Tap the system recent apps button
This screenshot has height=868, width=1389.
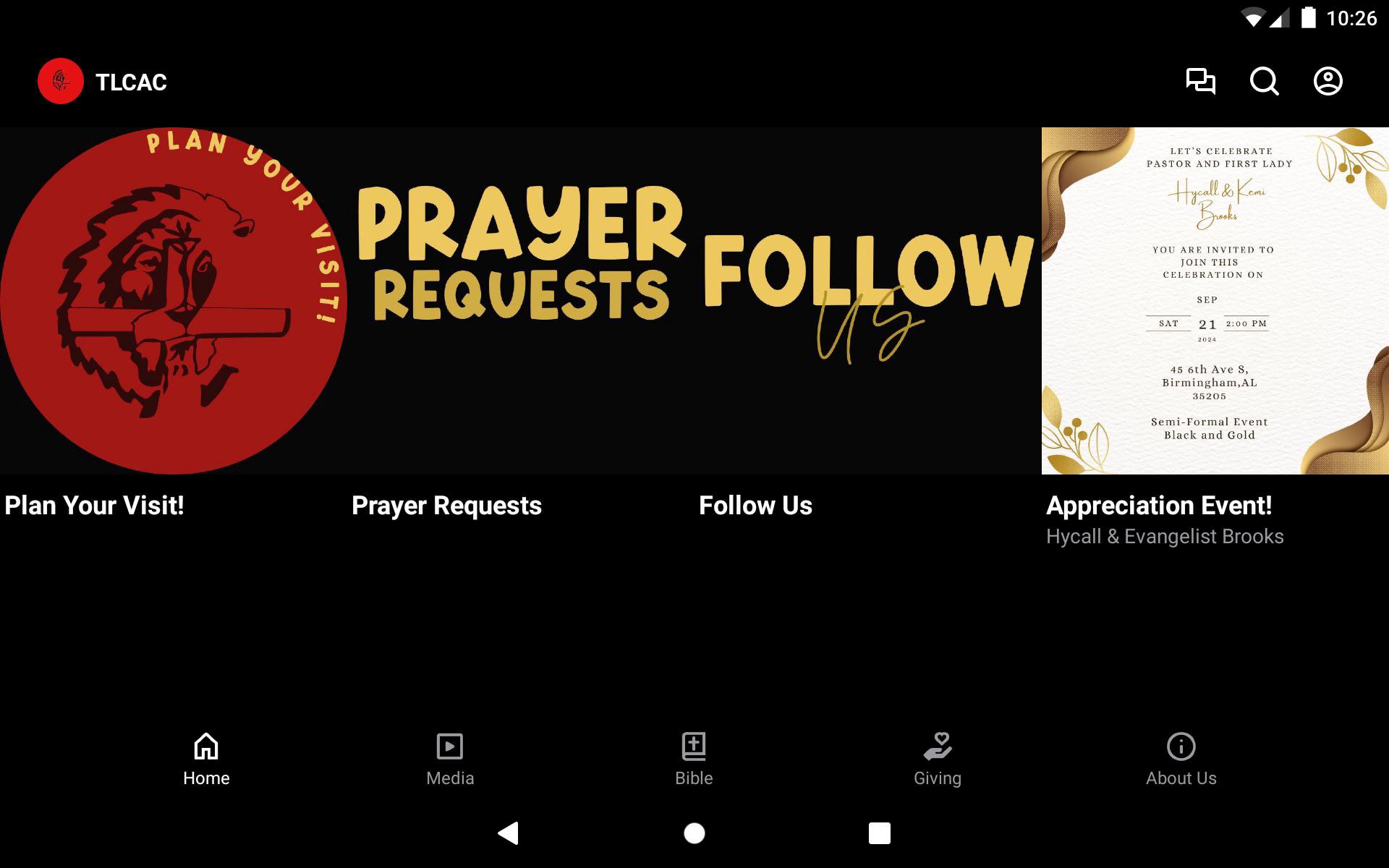(x=879, y=833)
